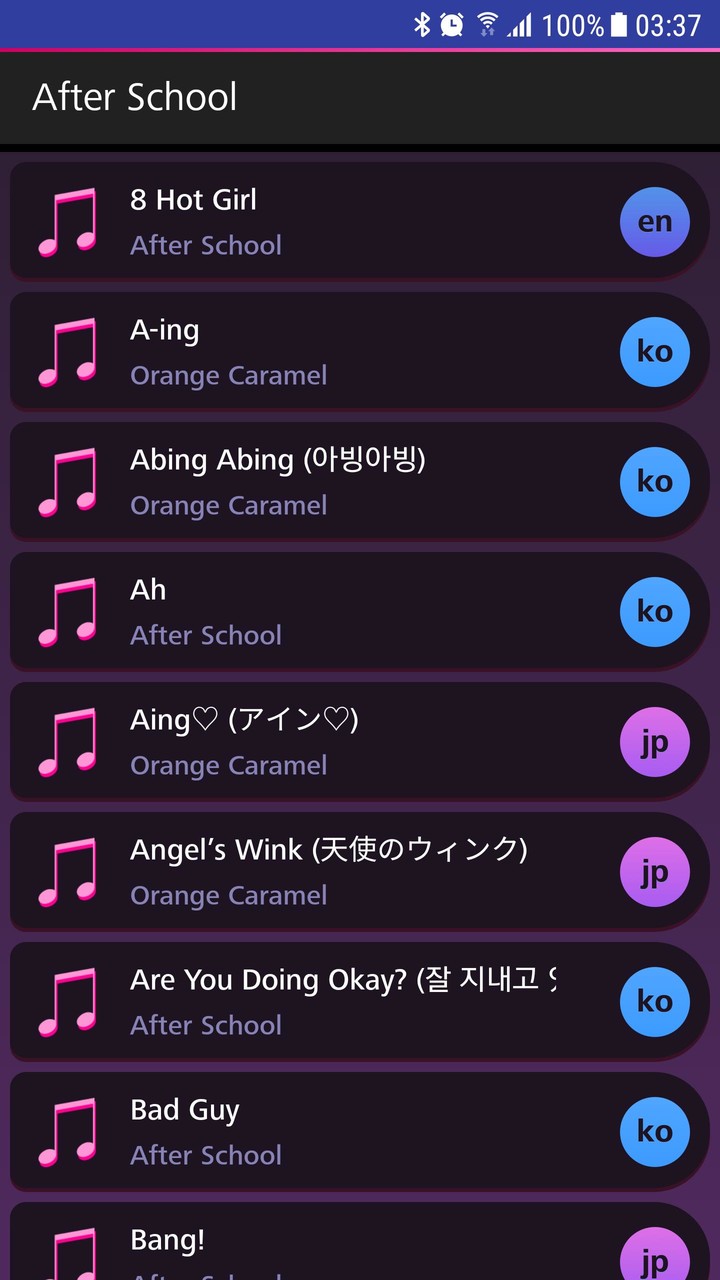Viewport: 720px width, 1280px height.
Task: Tap the music note icon for Are You Doing Okay?
Action: coord(67,1001)
